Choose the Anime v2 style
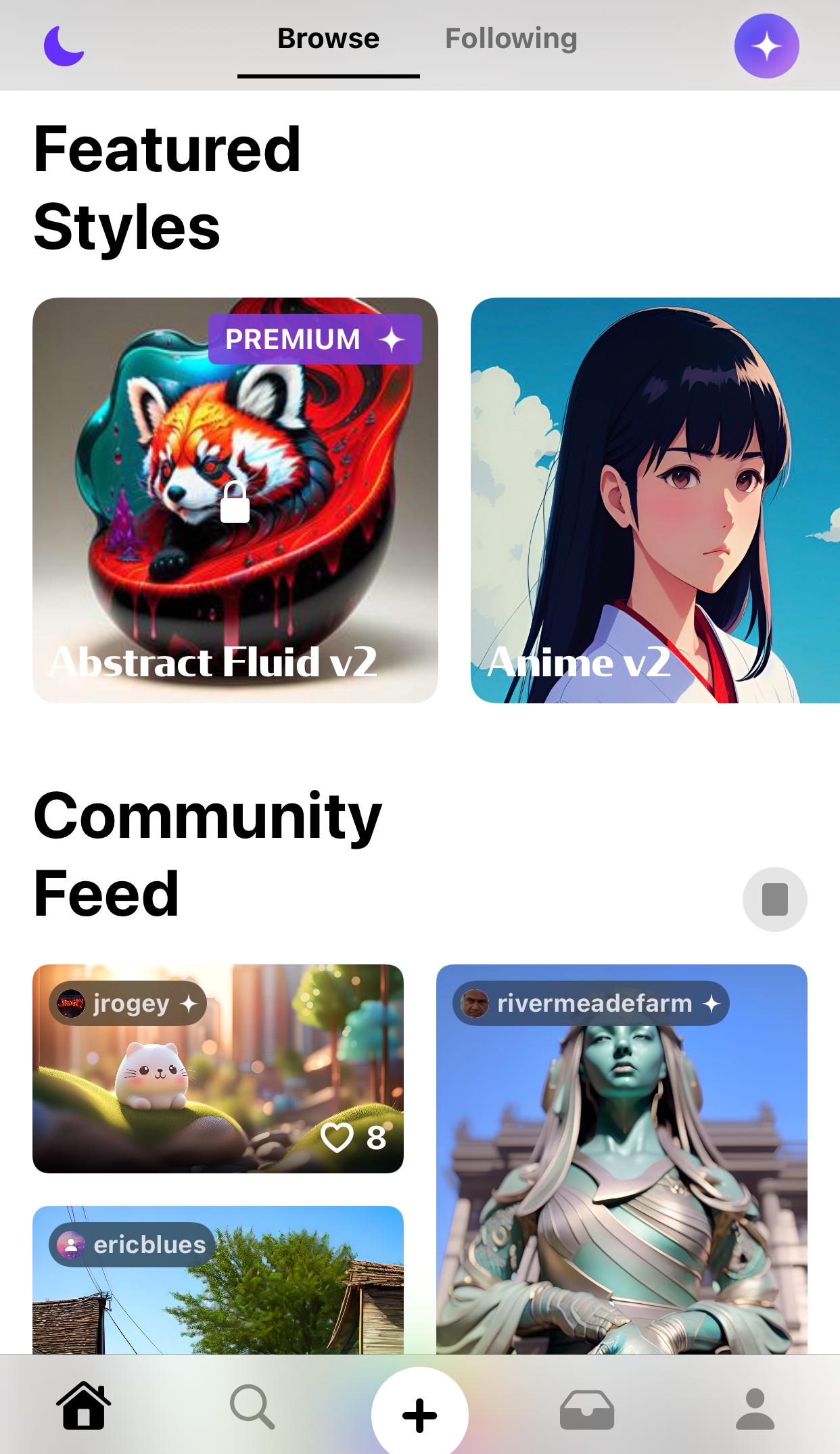The width and height of the screenshot is (840, 1454). tap(655, 500)
